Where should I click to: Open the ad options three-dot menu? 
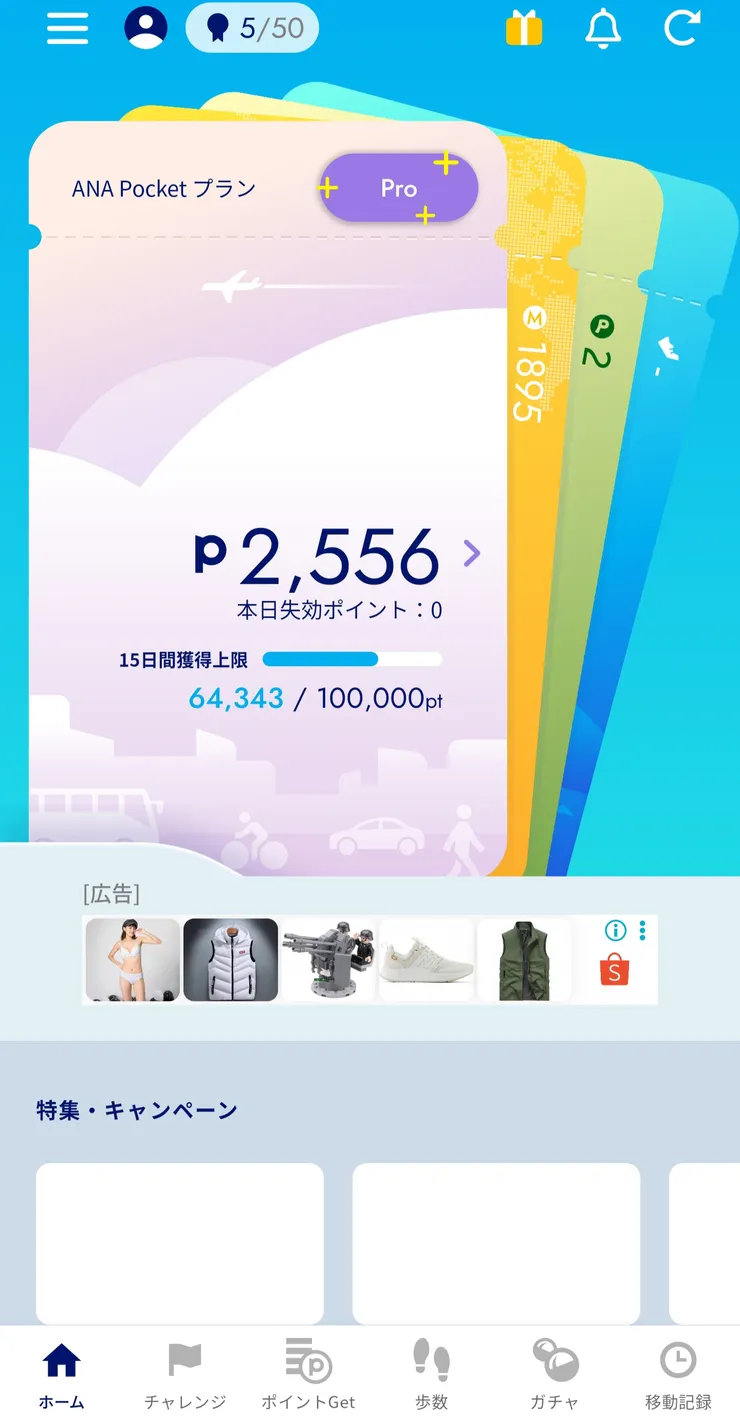point(641,932)
